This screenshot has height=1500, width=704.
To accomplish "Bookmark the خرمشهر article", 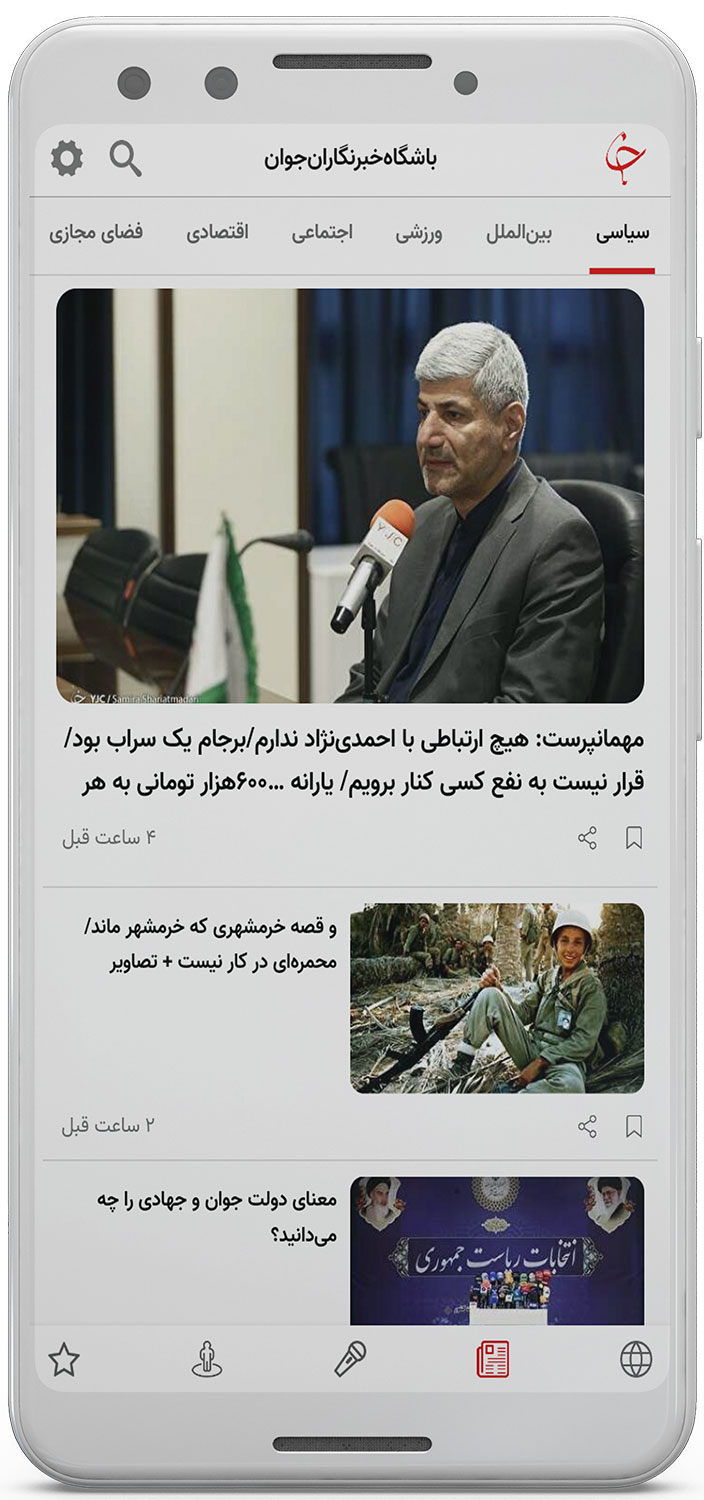I will (634, 1127).
